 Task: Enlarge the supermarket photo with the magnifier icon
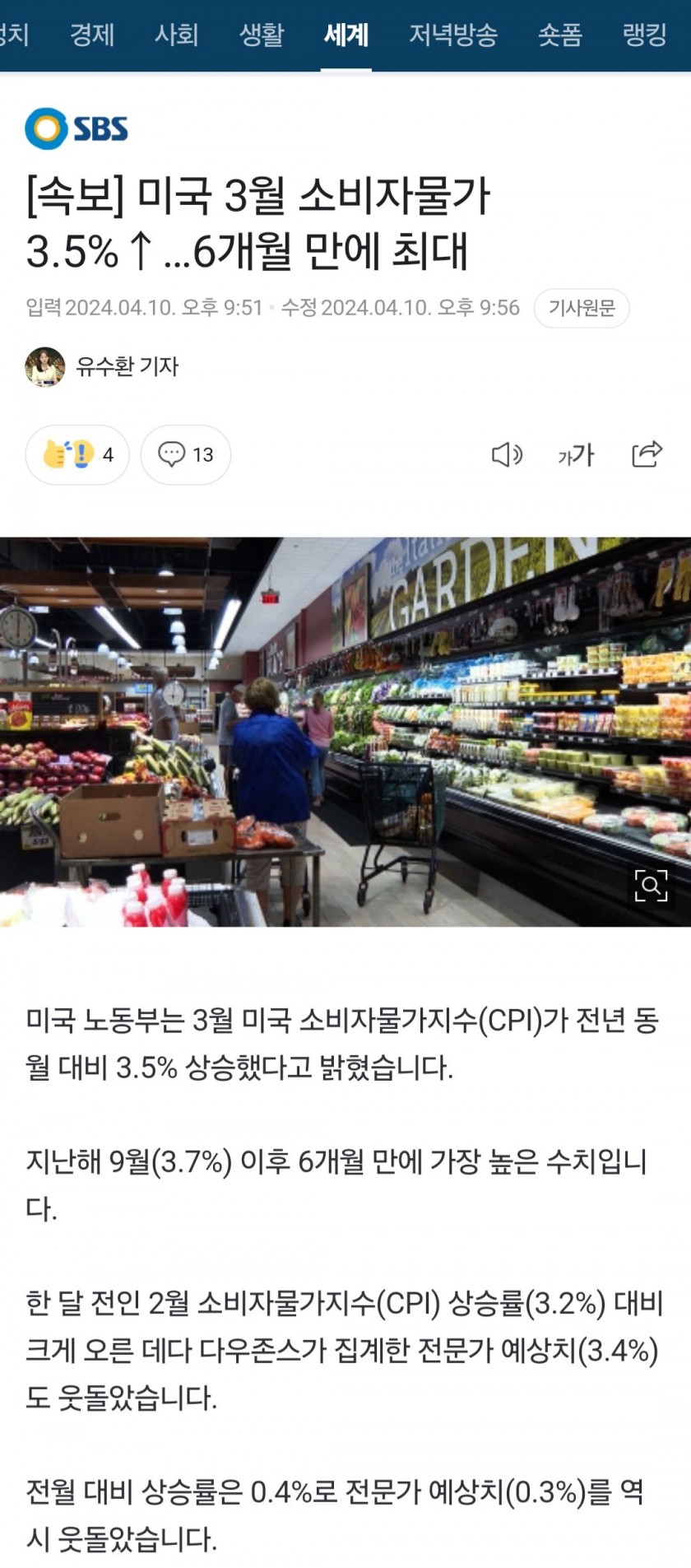click(x=650, y=886)
